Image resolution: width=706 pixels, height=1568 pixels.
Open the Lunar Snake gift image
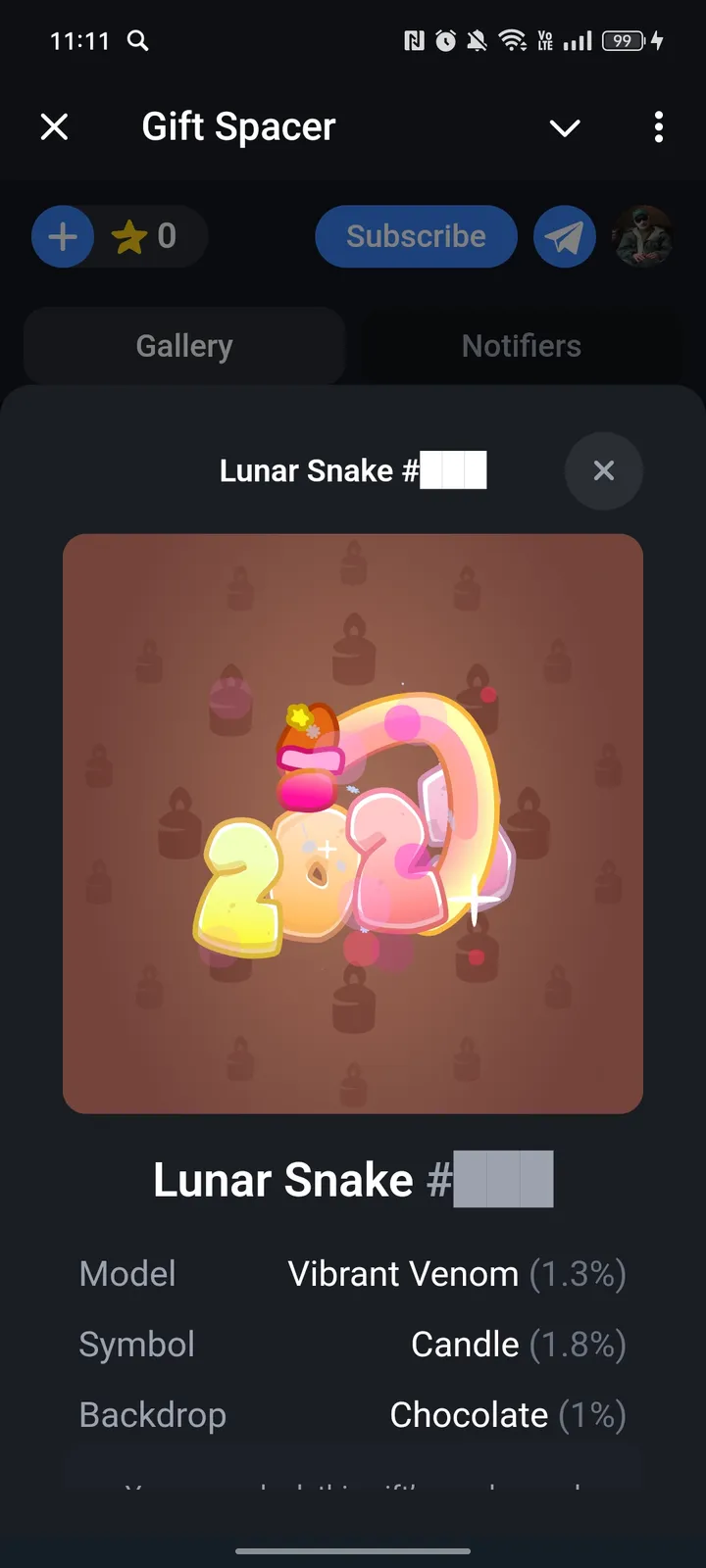click(353, 823)
